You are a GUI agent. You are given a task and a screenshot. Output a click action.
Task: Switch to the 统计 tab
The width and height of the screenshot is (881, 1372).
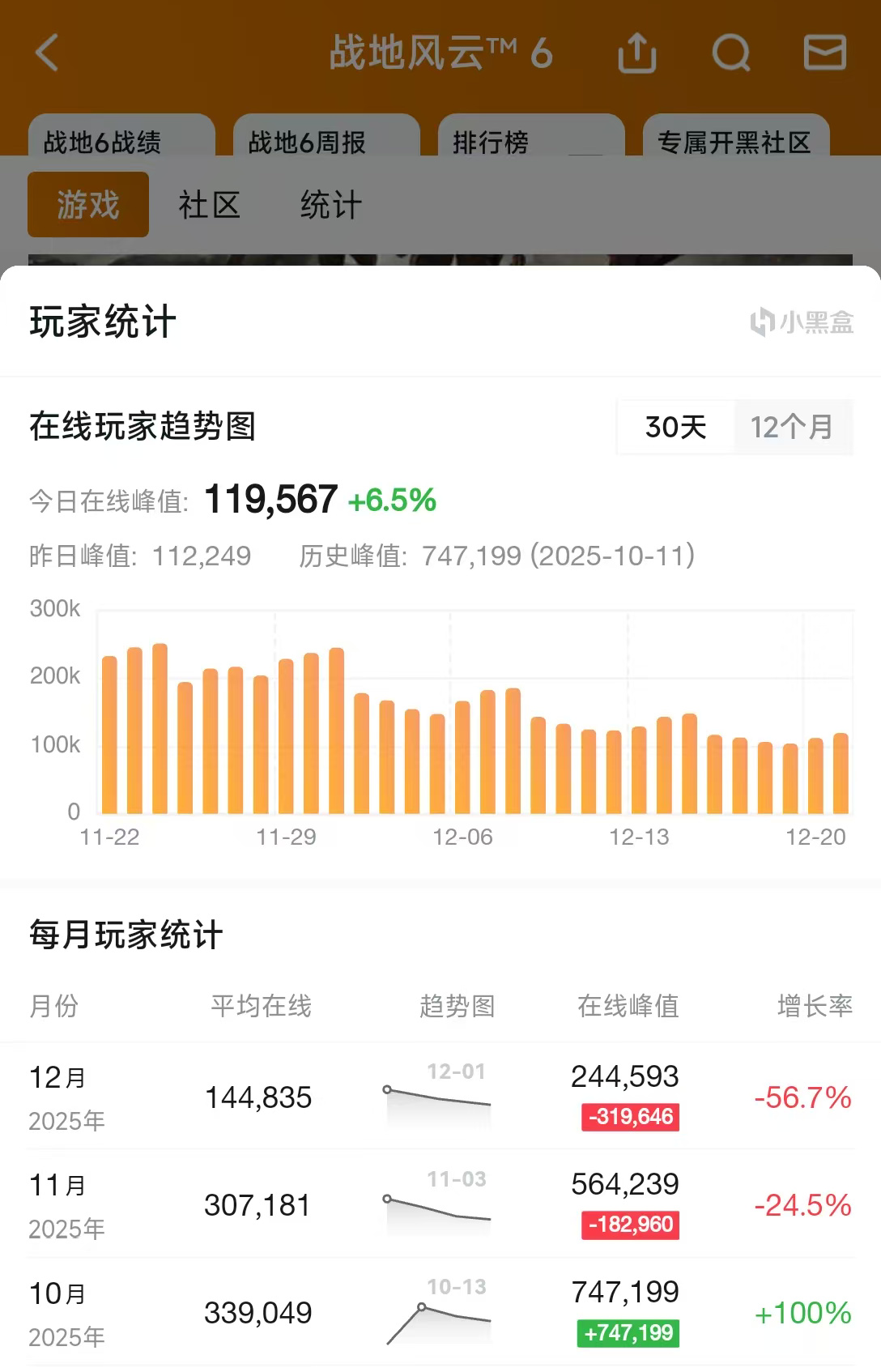(x=330, y=205)
